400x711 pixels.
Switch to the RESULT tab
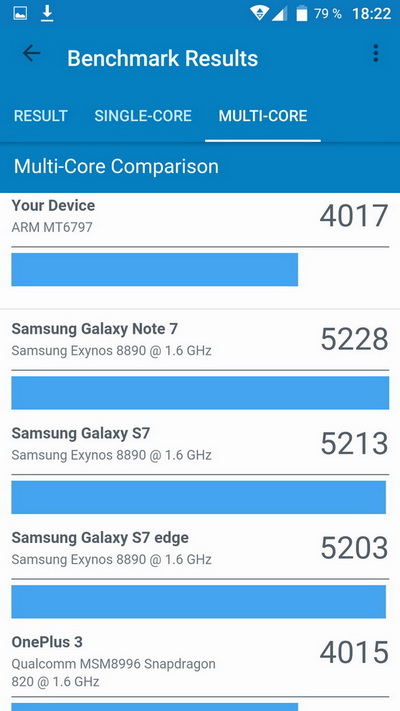coord(40,116)
